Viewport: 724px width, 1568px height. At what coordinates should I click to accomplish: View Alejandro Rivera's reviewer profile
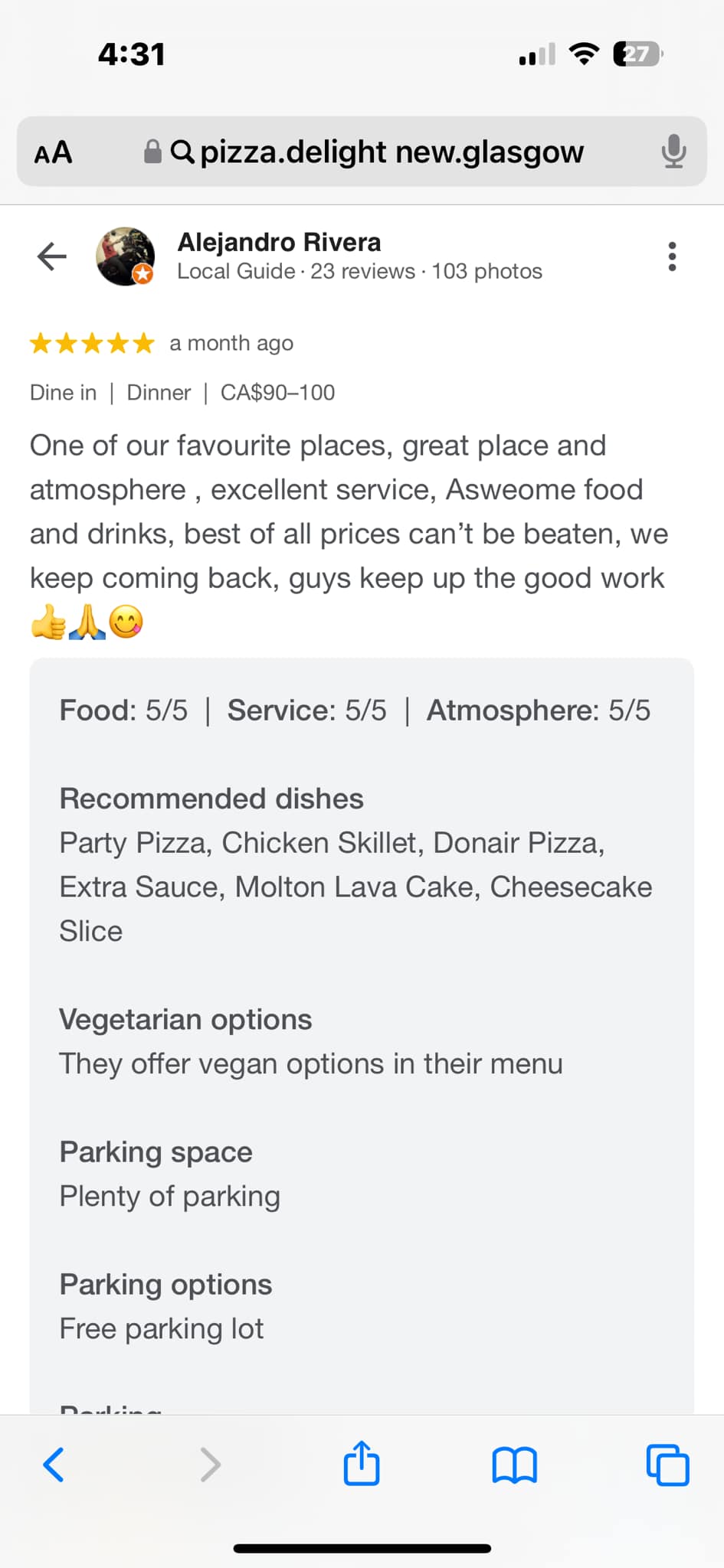[x=279, y=243]
